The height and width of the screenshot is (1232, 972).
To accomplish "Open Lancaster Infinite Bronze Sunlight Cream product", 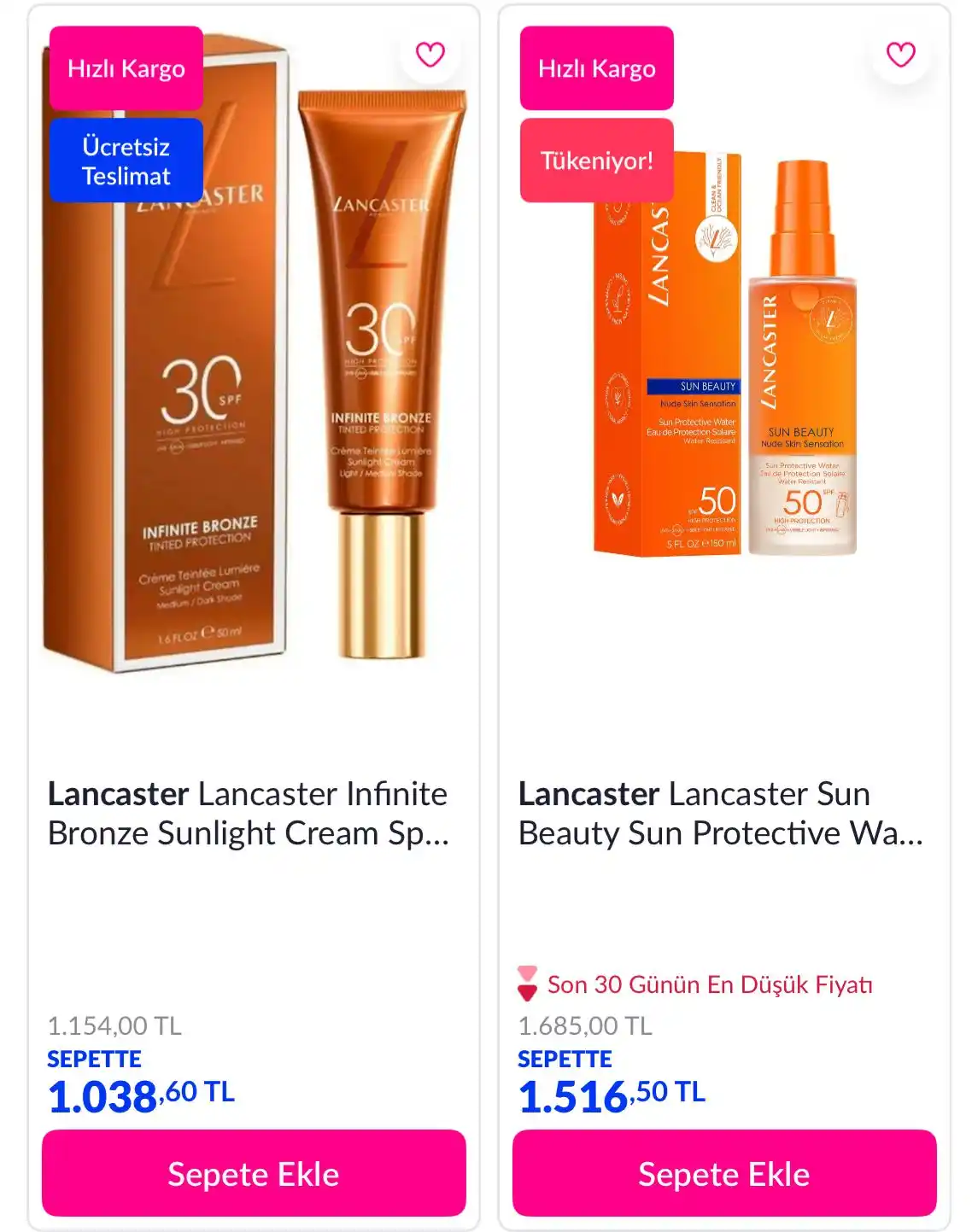I will coord(248,813).
